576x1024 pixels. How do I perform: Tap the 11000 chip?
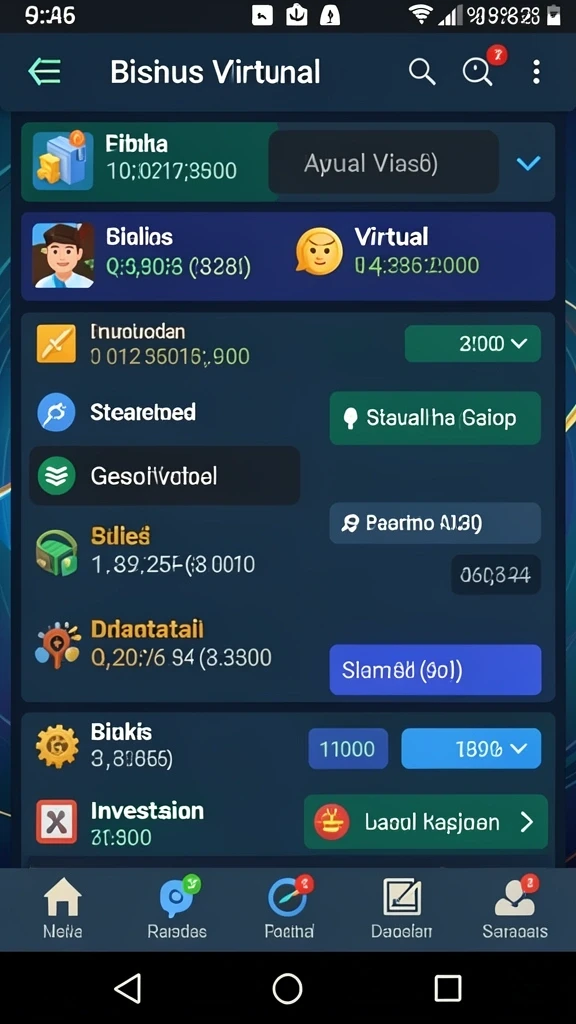tap(348, 748)
